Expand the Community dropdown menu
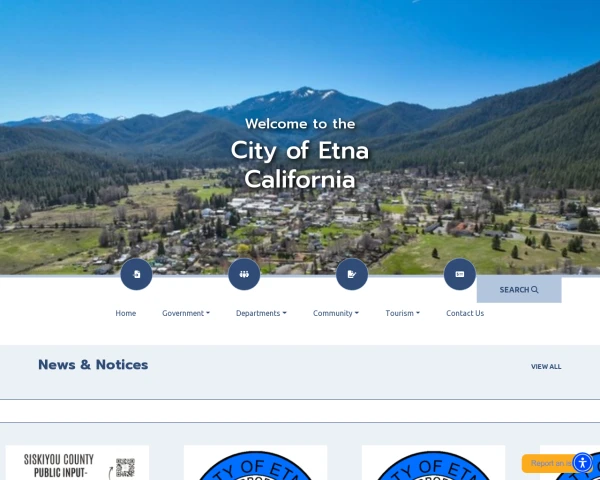 pyautogui.click(x=336, y=313)
